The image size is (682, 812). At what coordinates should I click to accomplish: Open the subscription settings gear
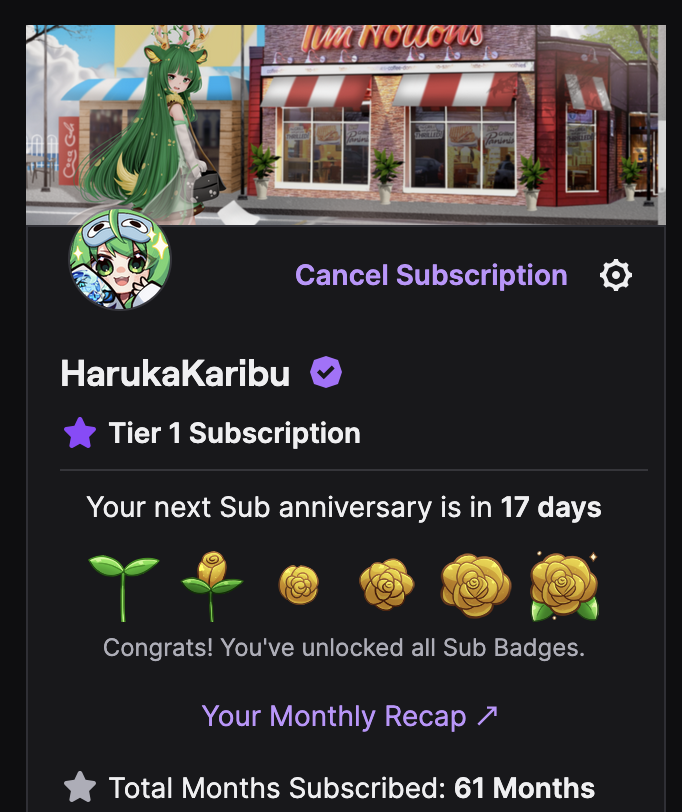615,275
